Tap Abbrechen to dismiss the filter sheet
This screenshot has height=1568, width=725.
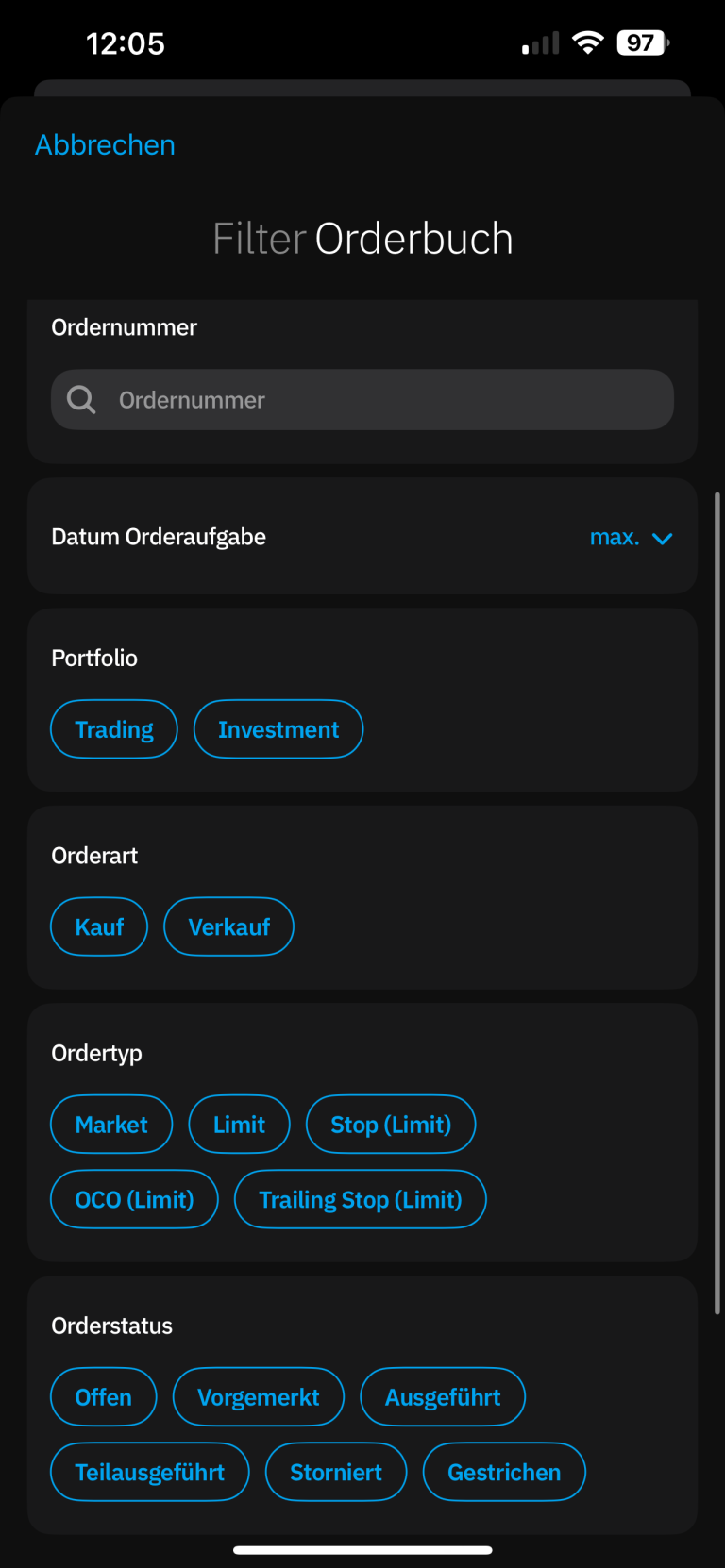click(x=105, y=144)
